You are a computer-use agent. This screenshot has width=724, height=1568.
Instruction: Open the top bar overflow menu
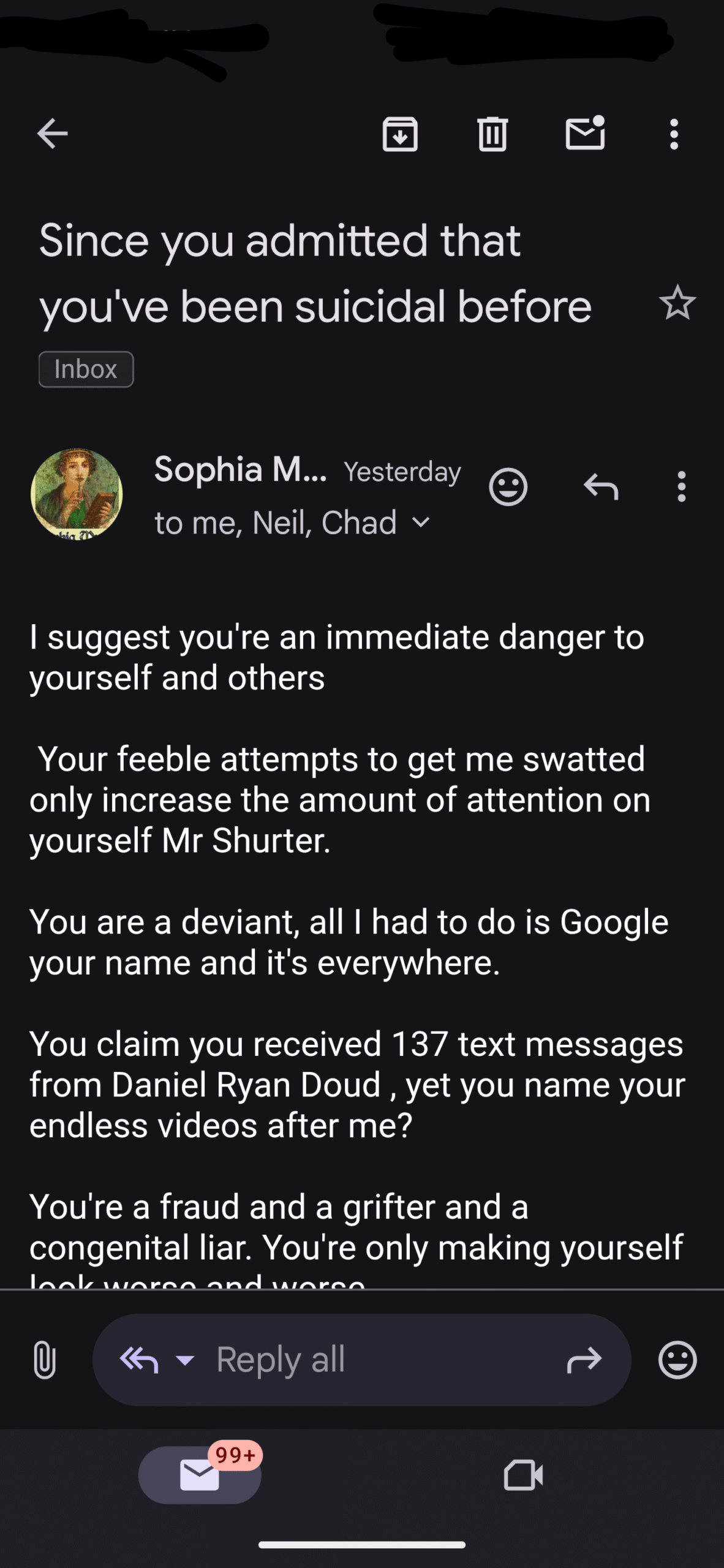[x=674, y=134]
